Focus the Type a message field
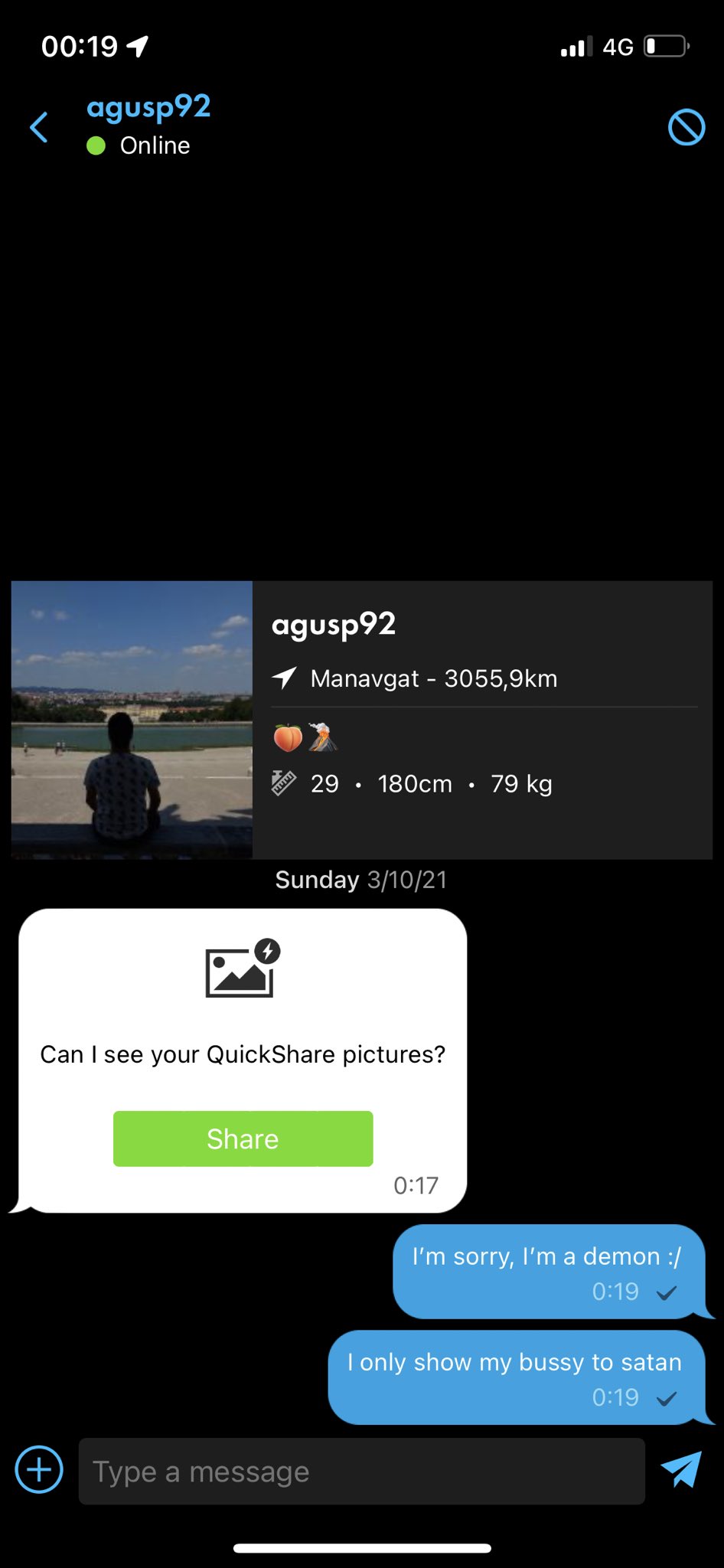This screenshot has height=1568, width=724. (361, 1471)
